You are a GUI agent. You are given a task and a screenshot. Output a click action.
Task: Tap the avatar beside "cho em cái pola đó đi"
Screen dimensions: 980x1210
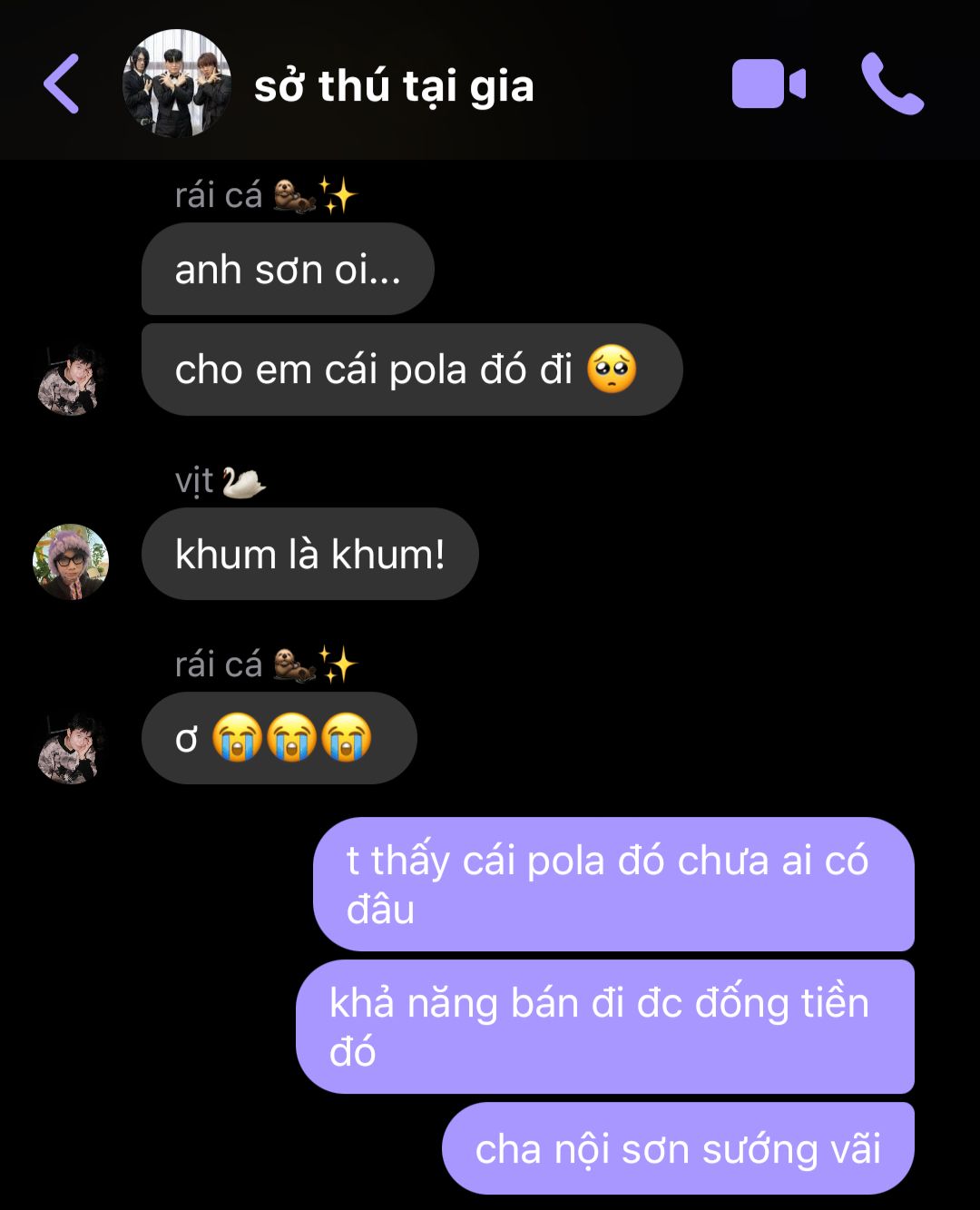71,379
